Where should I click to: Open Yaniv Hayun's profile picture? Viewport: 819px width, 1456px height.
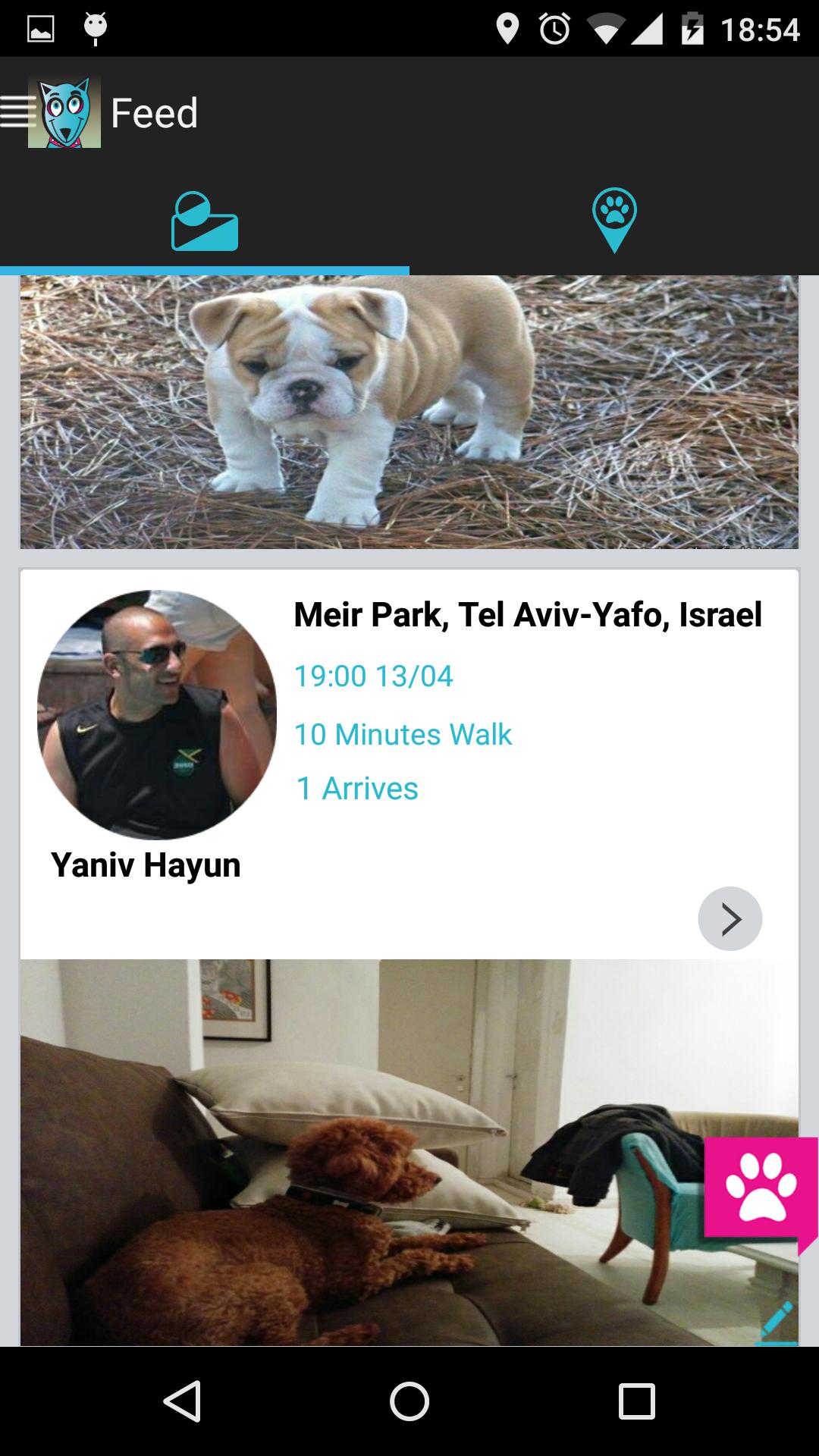coord(157,713)
